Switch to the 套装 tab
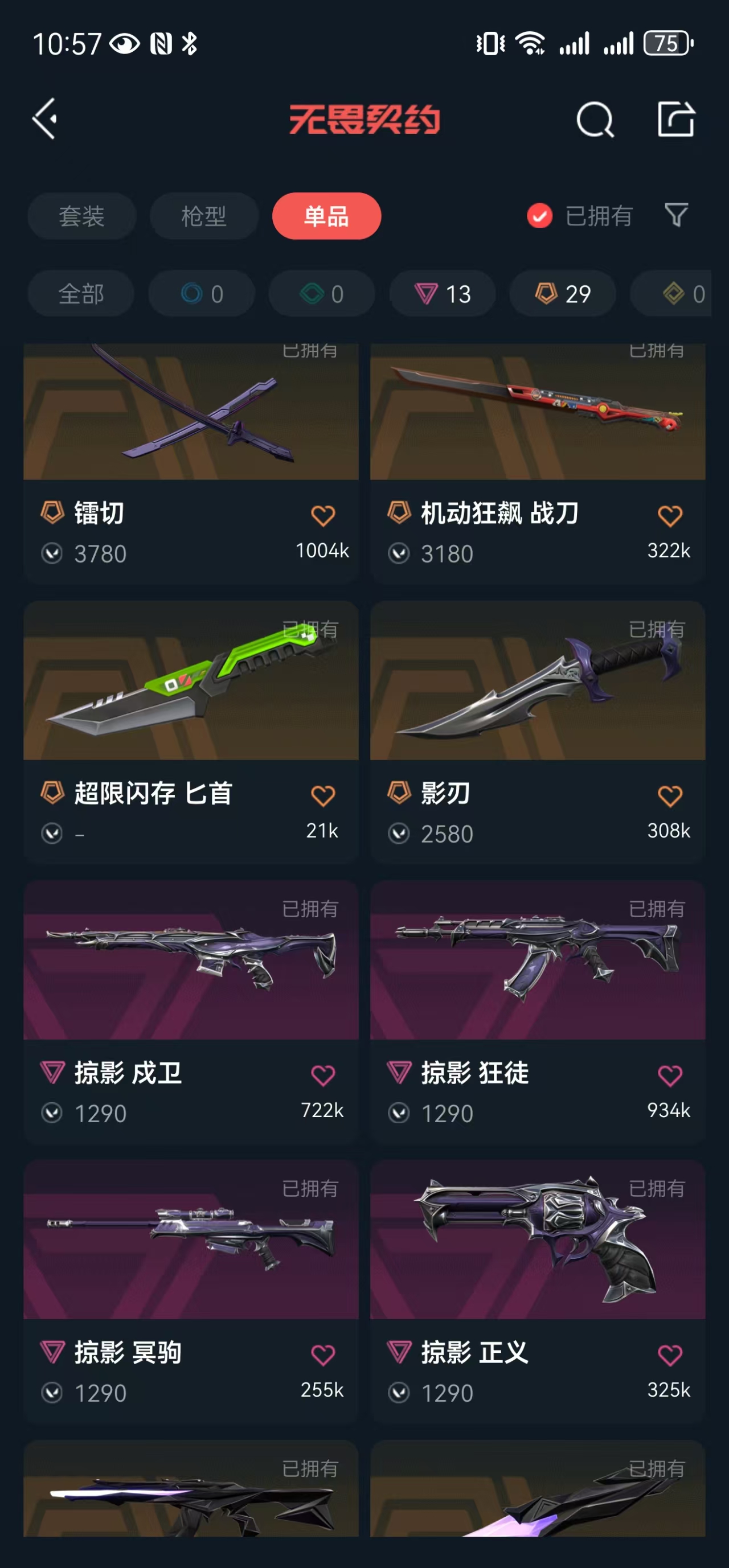The image size is (729, 1568). [x=81, y=216]
